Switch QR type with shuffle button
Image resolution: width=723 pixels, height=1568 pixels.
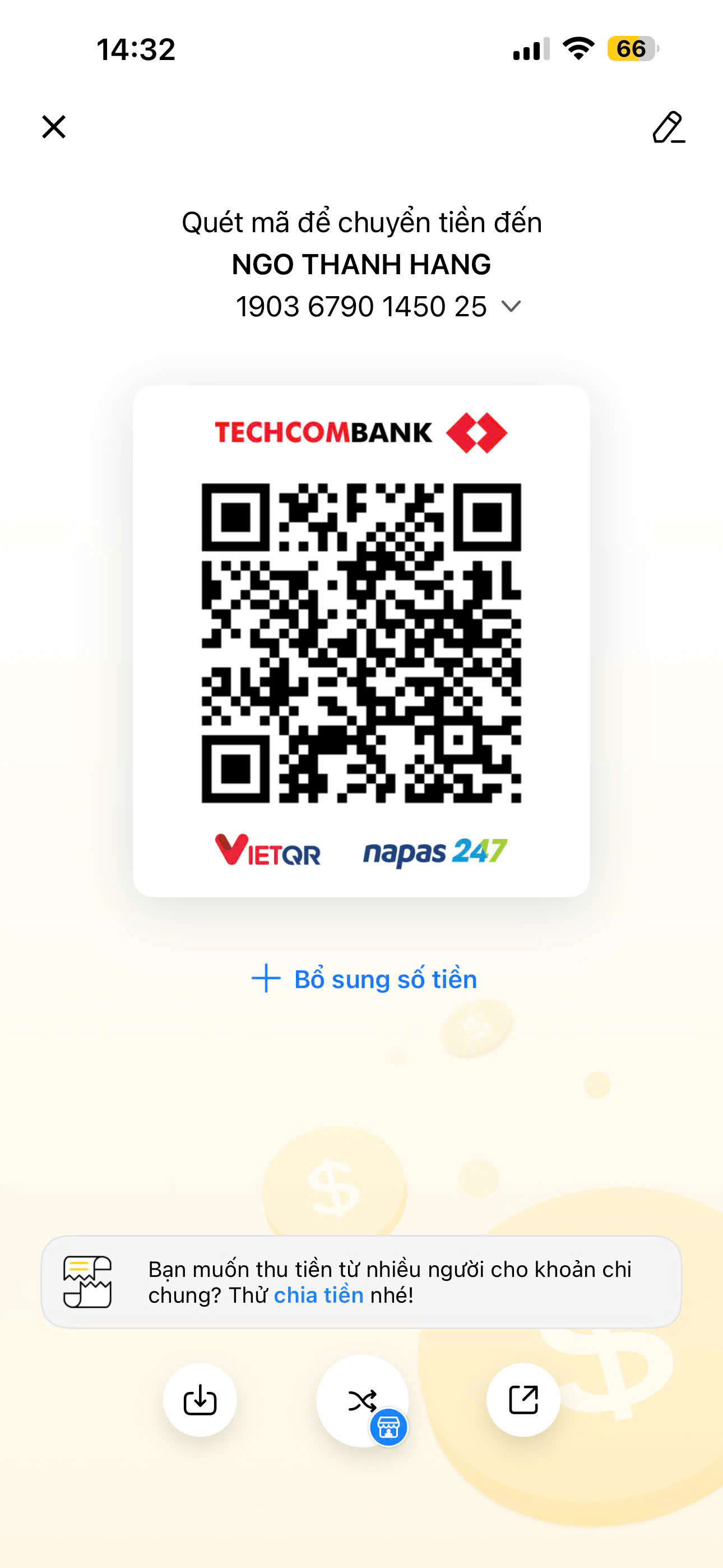pyautogui.click(x=362, y=1400)
